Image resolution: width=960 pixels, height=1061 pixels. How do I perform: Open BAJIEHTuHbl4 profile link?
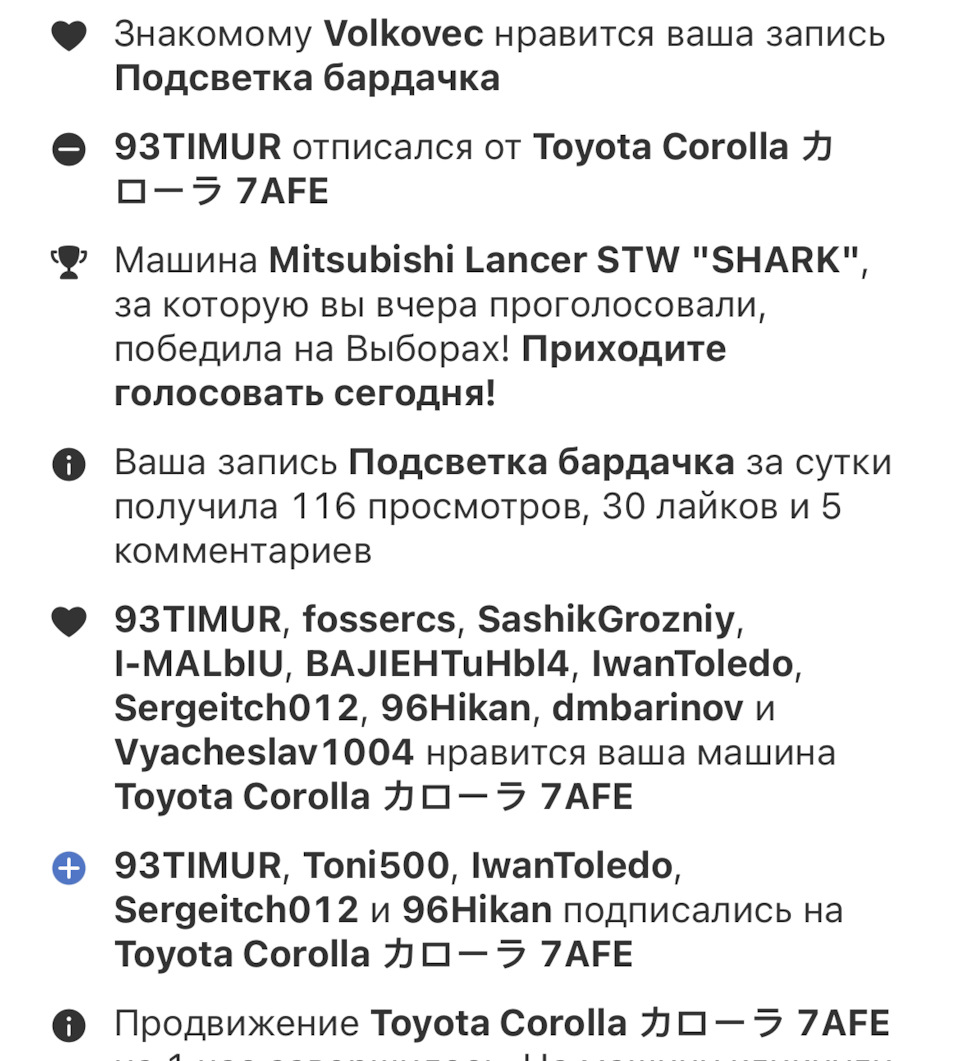click(x=437, y=664)
